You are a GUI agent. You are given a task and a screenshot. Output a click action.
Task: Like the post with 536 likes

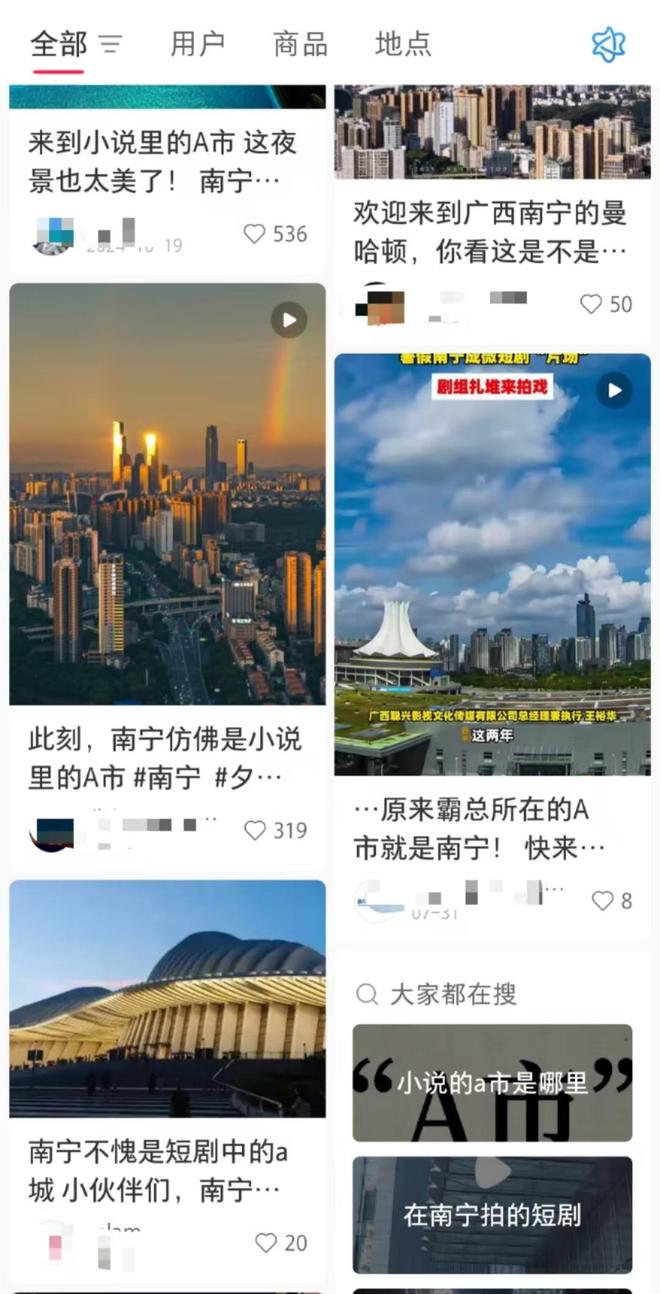255,234
